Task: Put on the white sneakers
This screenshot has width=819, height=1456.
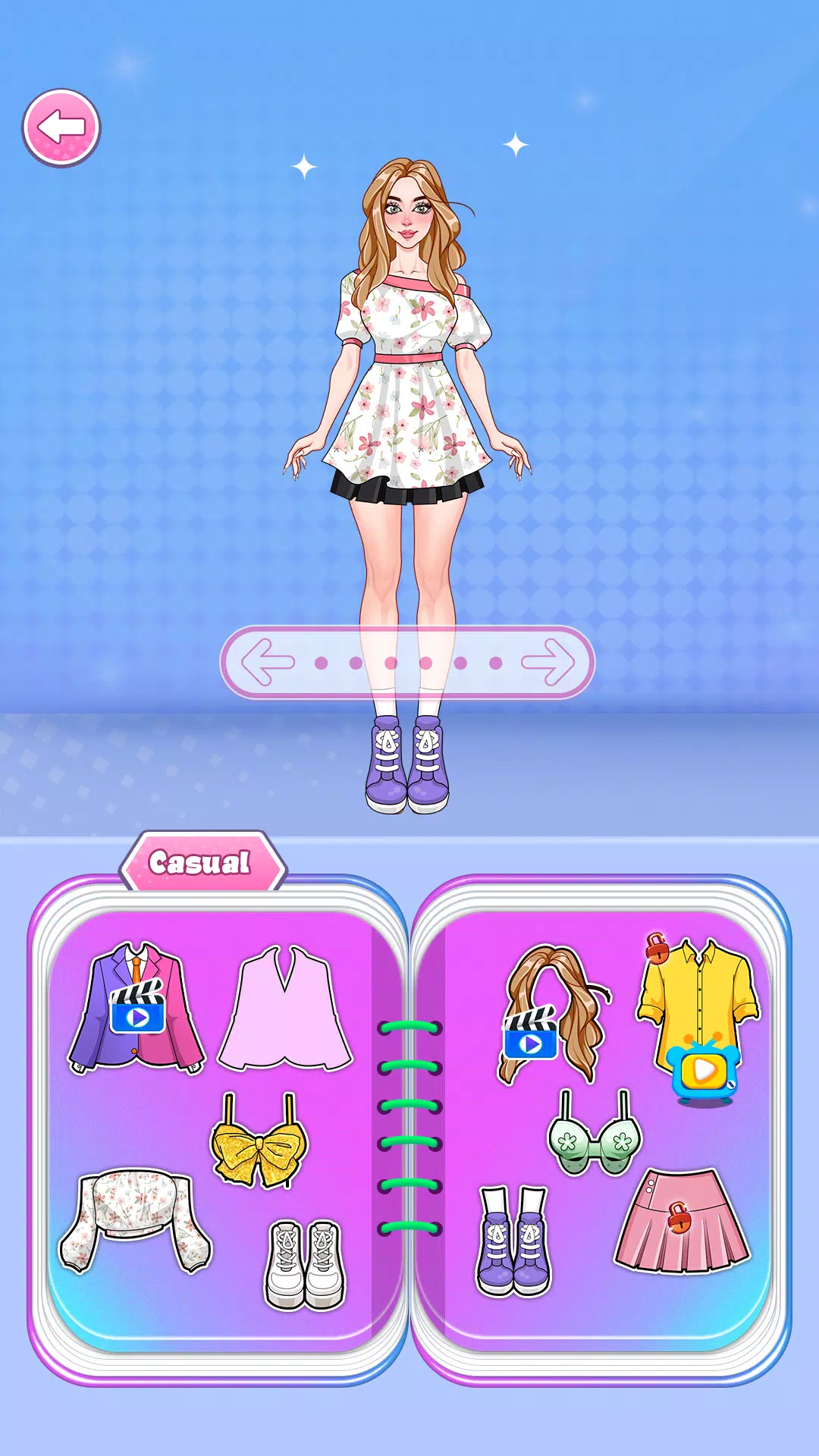Action: coord(305,1263)
